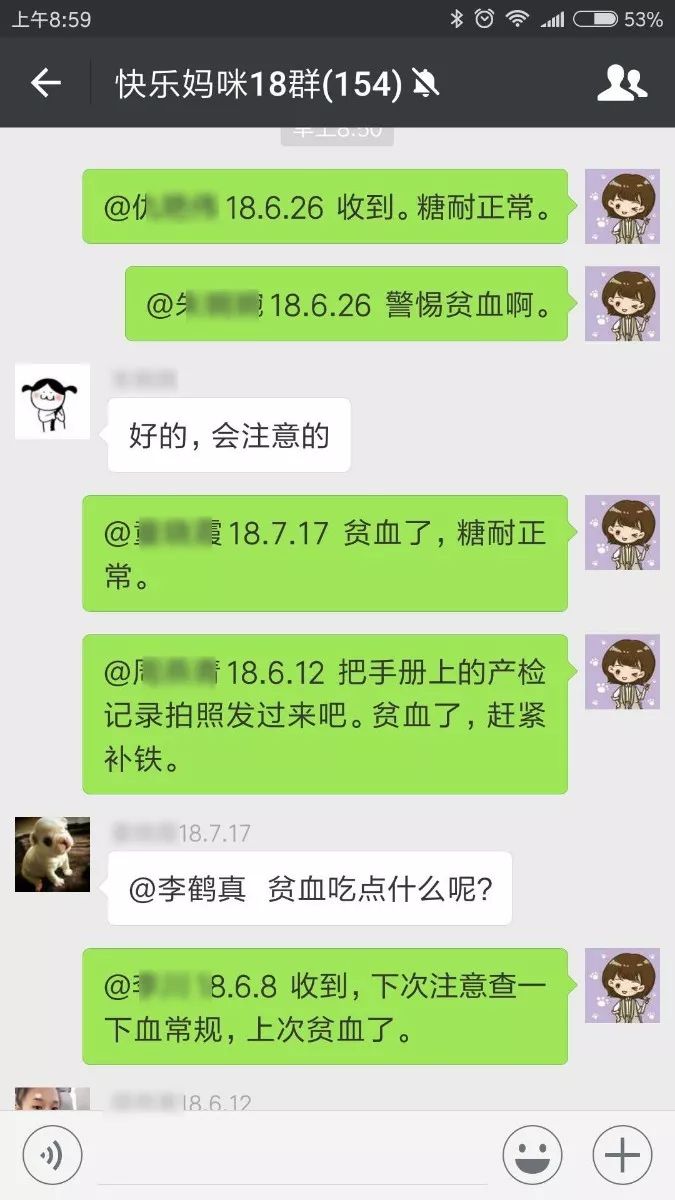
Task: Open avatar of sender saying 好的,会注意的
Action: point(52,402)
